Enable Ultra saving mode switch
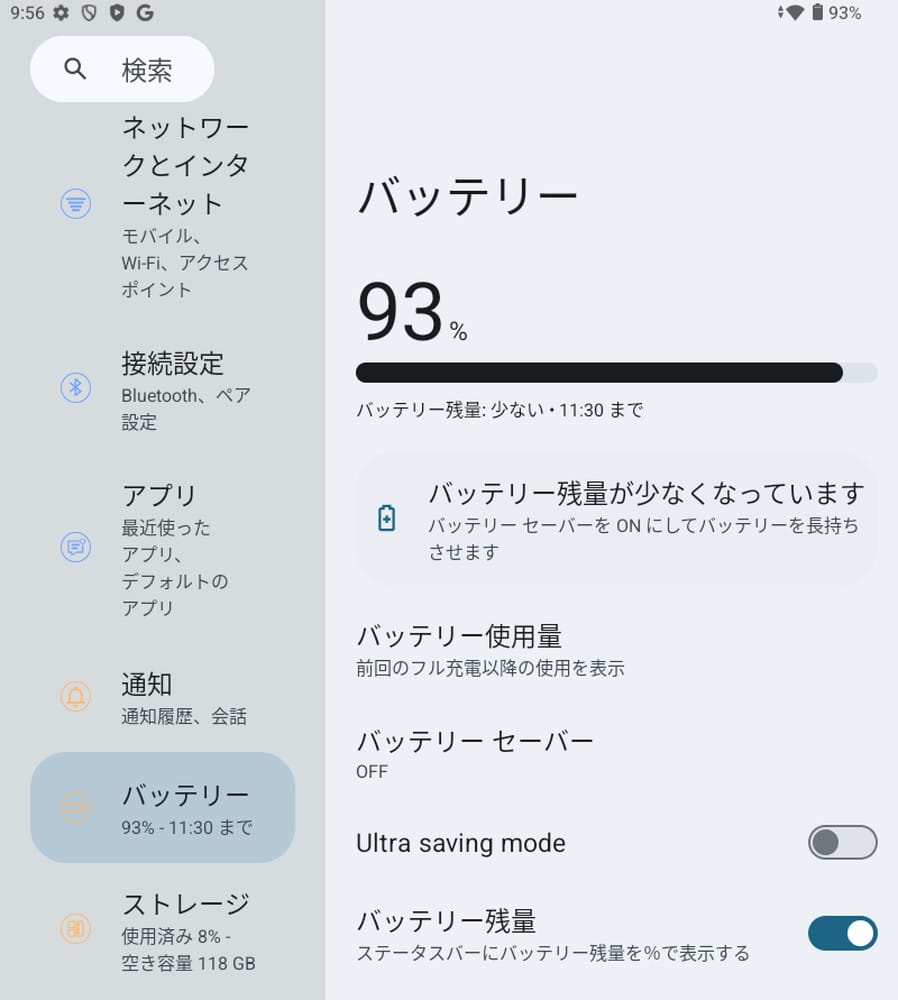Screen dimensions: 898x1000 click(x=842, y=842)
